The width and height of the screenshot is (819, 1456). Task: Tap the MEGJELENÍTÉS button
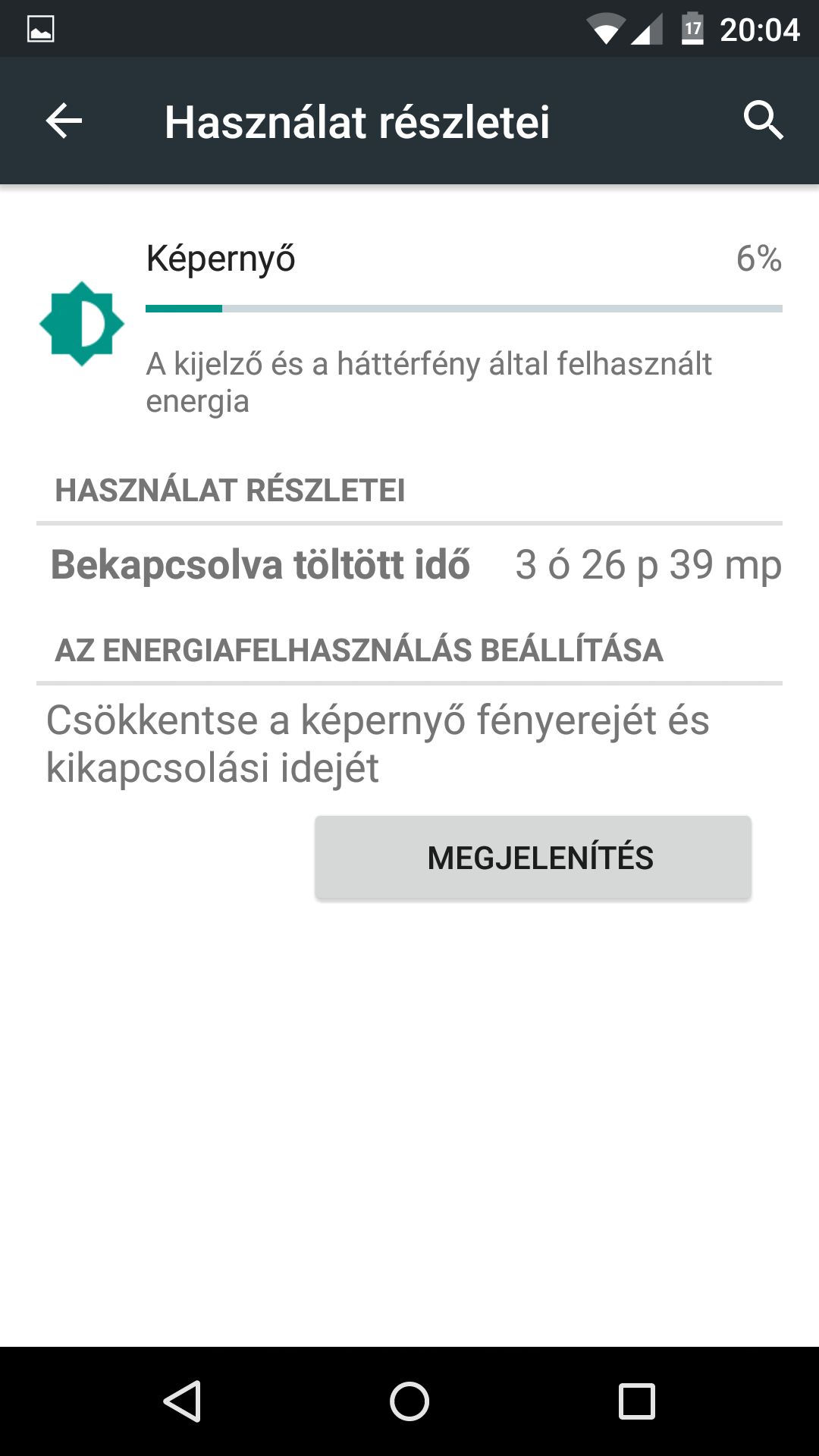(x=533, y=858)
